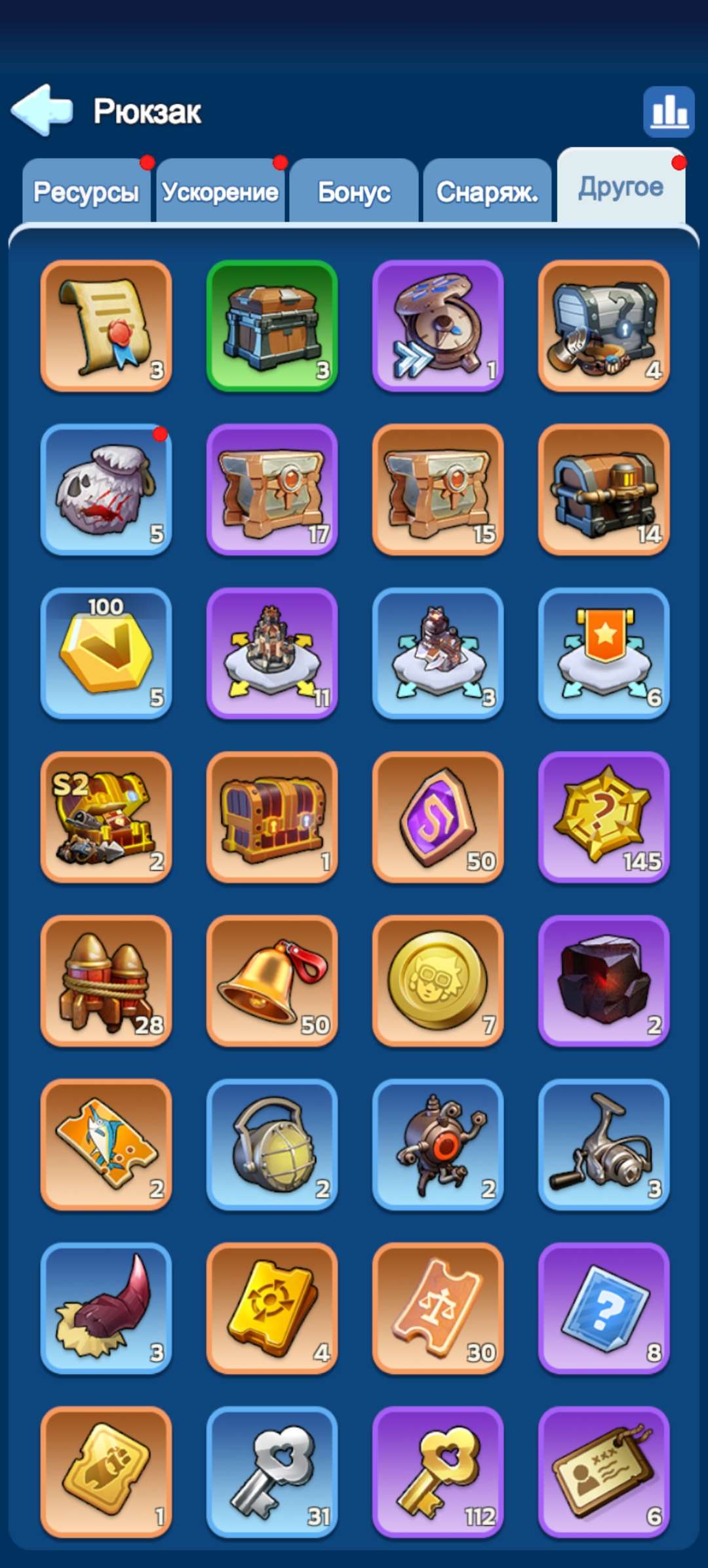
Task: Select the Другое tab
Action: tap(621, 187)
